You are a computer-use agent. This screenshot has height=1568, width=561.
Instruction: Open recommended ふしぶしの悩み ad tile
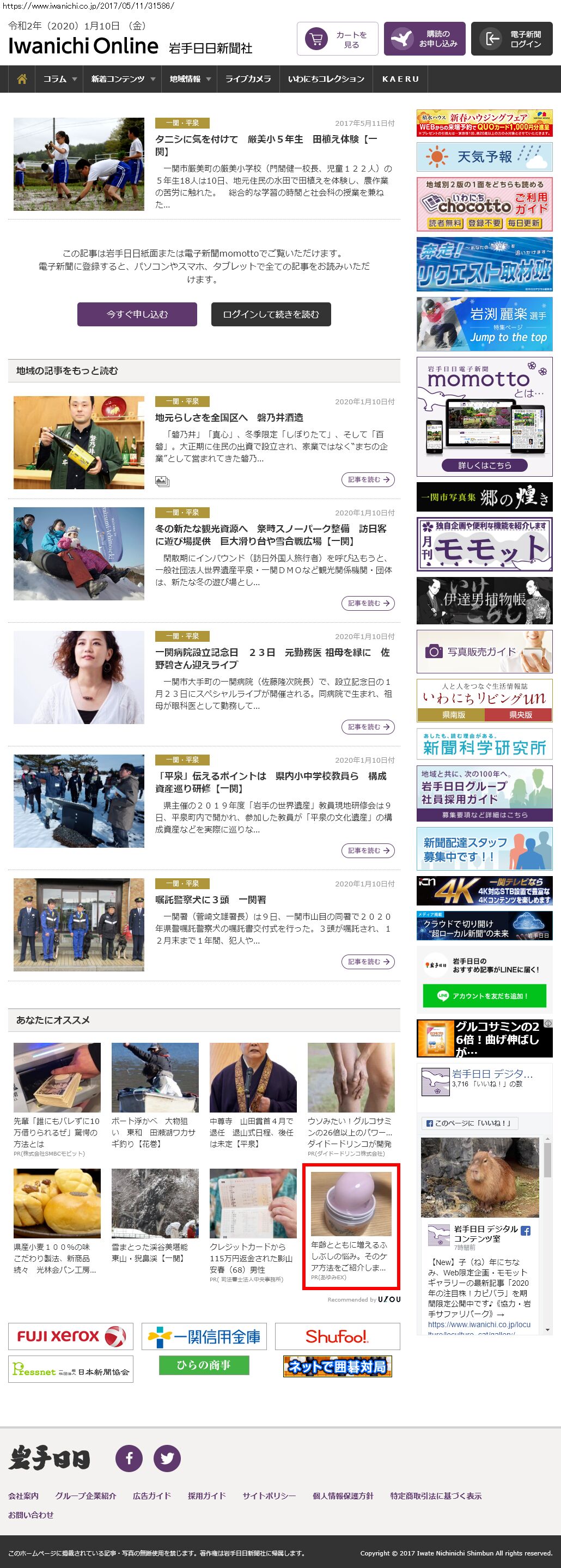coord(351,1225)
